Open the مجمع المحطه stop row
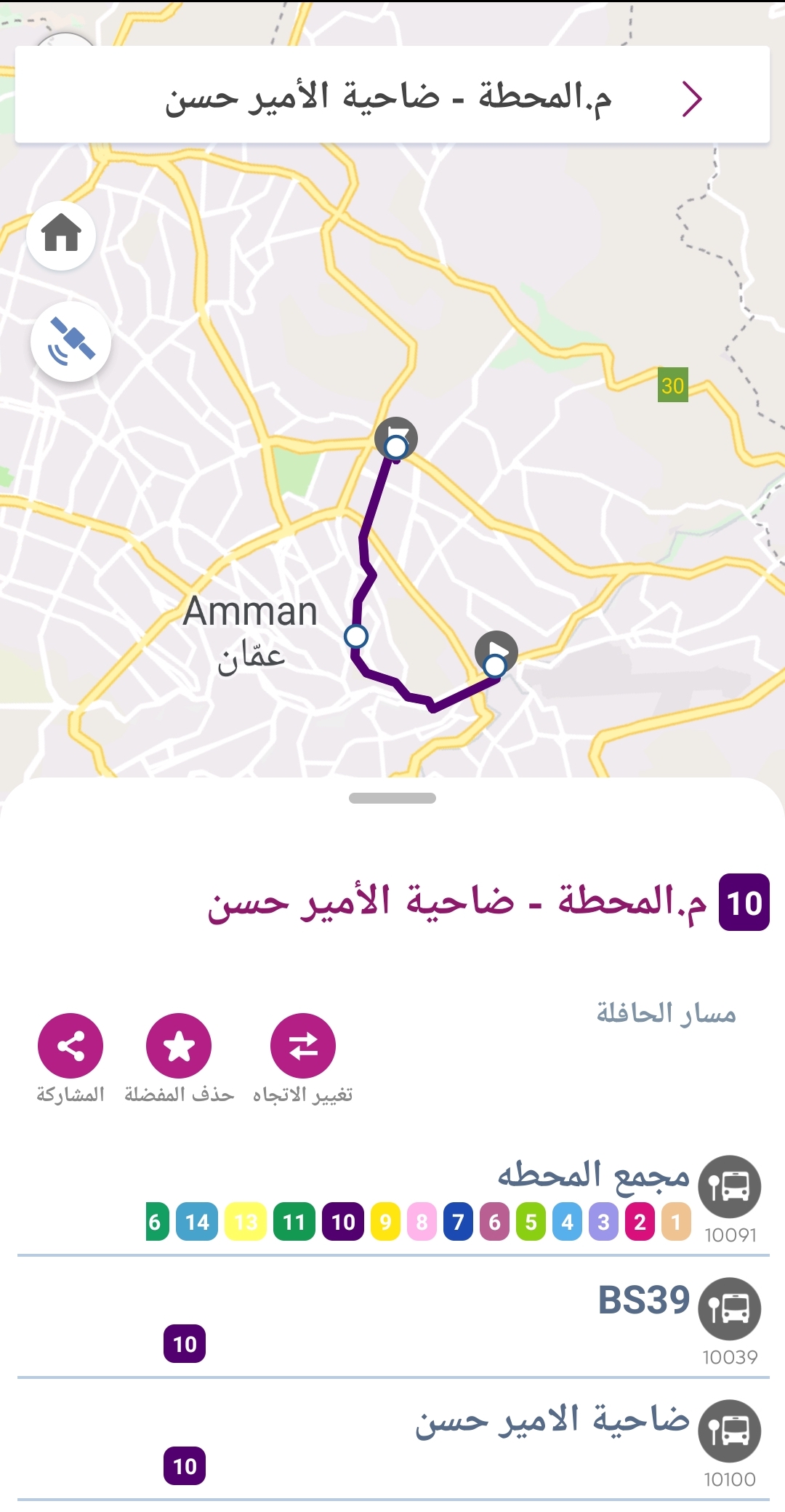Screen dimensions: 785x1512 (x=392, y=1198)
